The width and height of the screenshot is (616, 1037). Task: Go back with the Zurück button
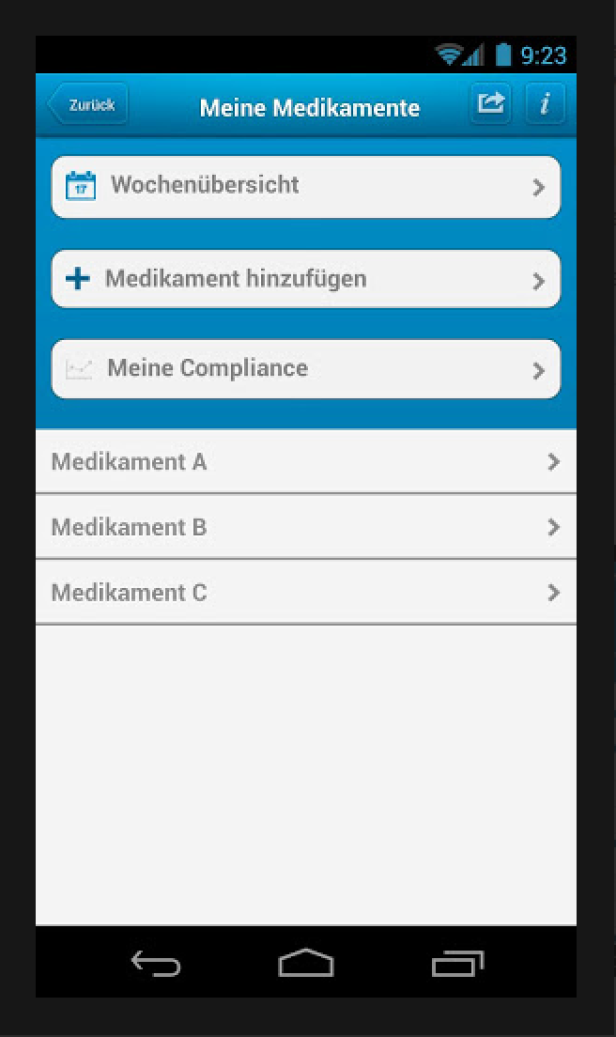88,105
